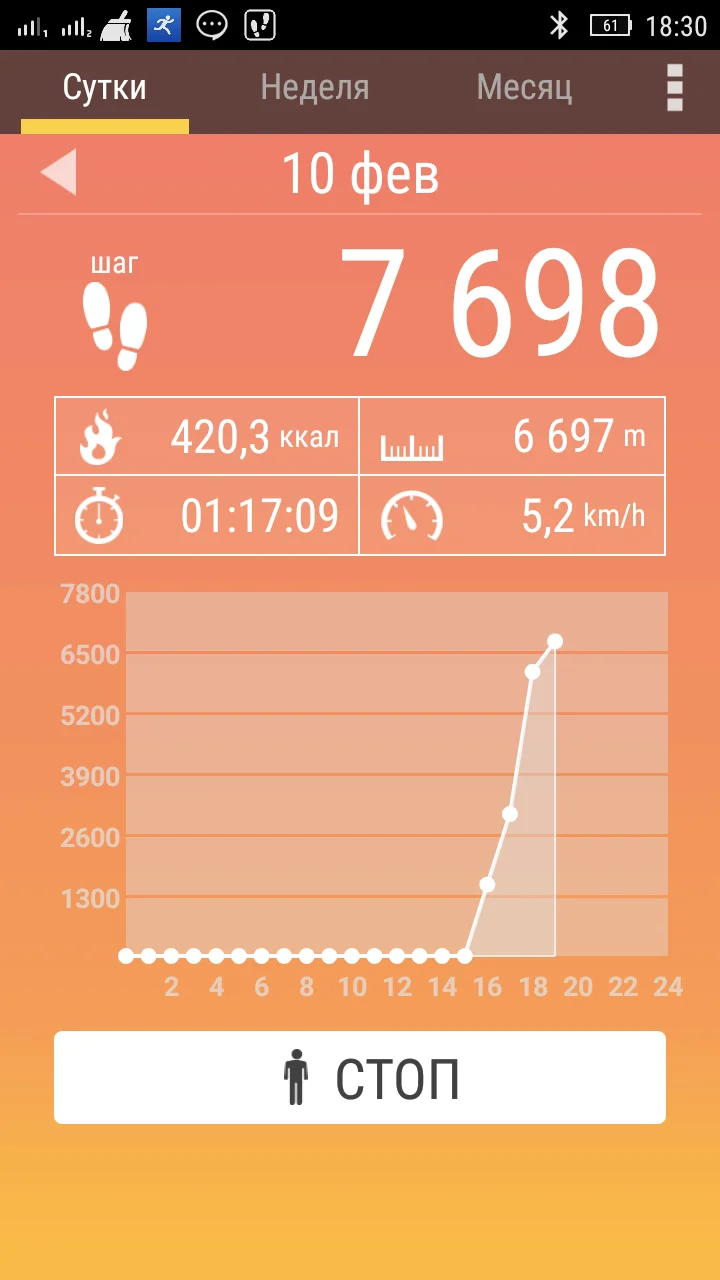Open the overflow menu
This screenshot has height=1280, width=720.
675,88
